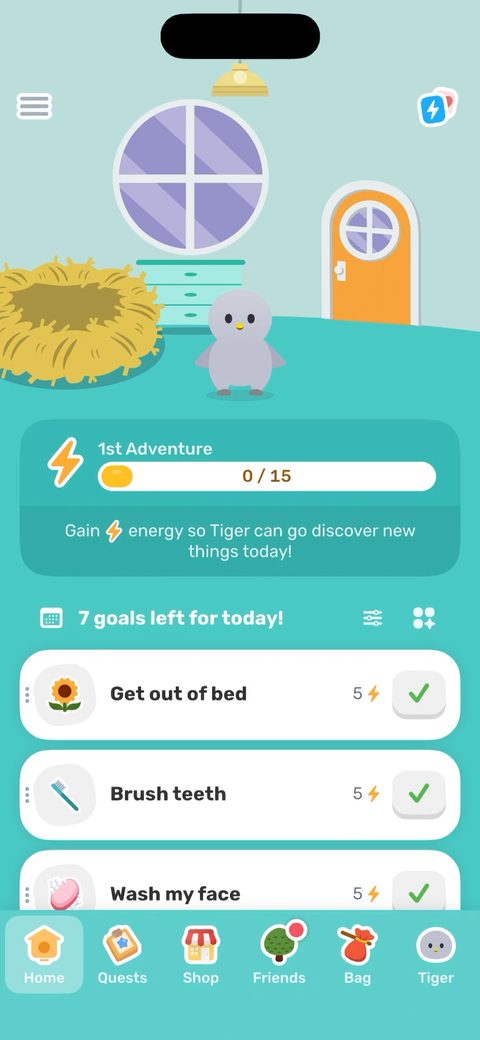Open the energy cards icon
Image resolution: width=480 pixels, height=1040 pixels.
tap(437, 107)
